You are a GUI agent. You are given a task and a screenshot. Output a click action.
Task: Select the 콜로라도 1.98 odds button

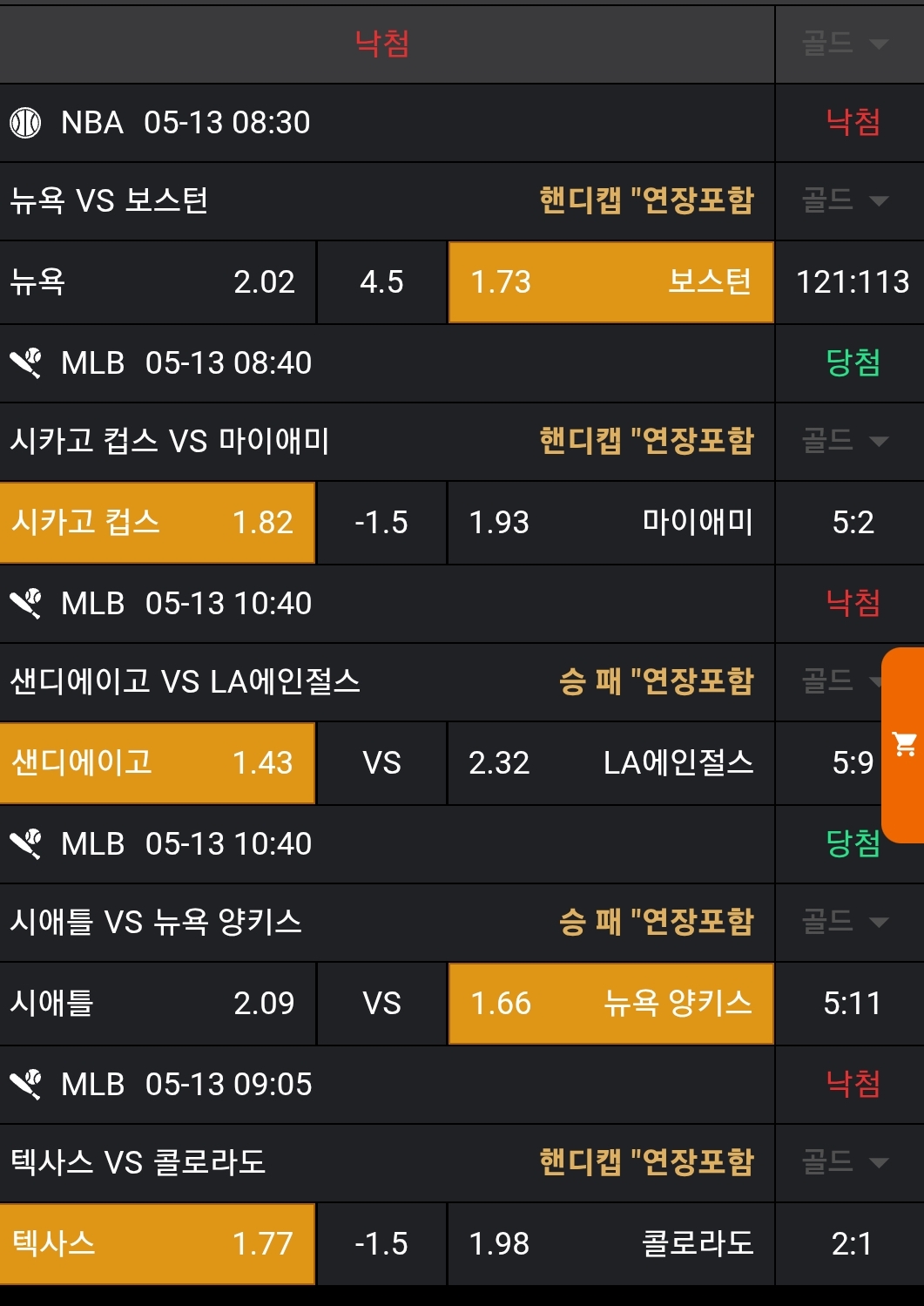610,1244
